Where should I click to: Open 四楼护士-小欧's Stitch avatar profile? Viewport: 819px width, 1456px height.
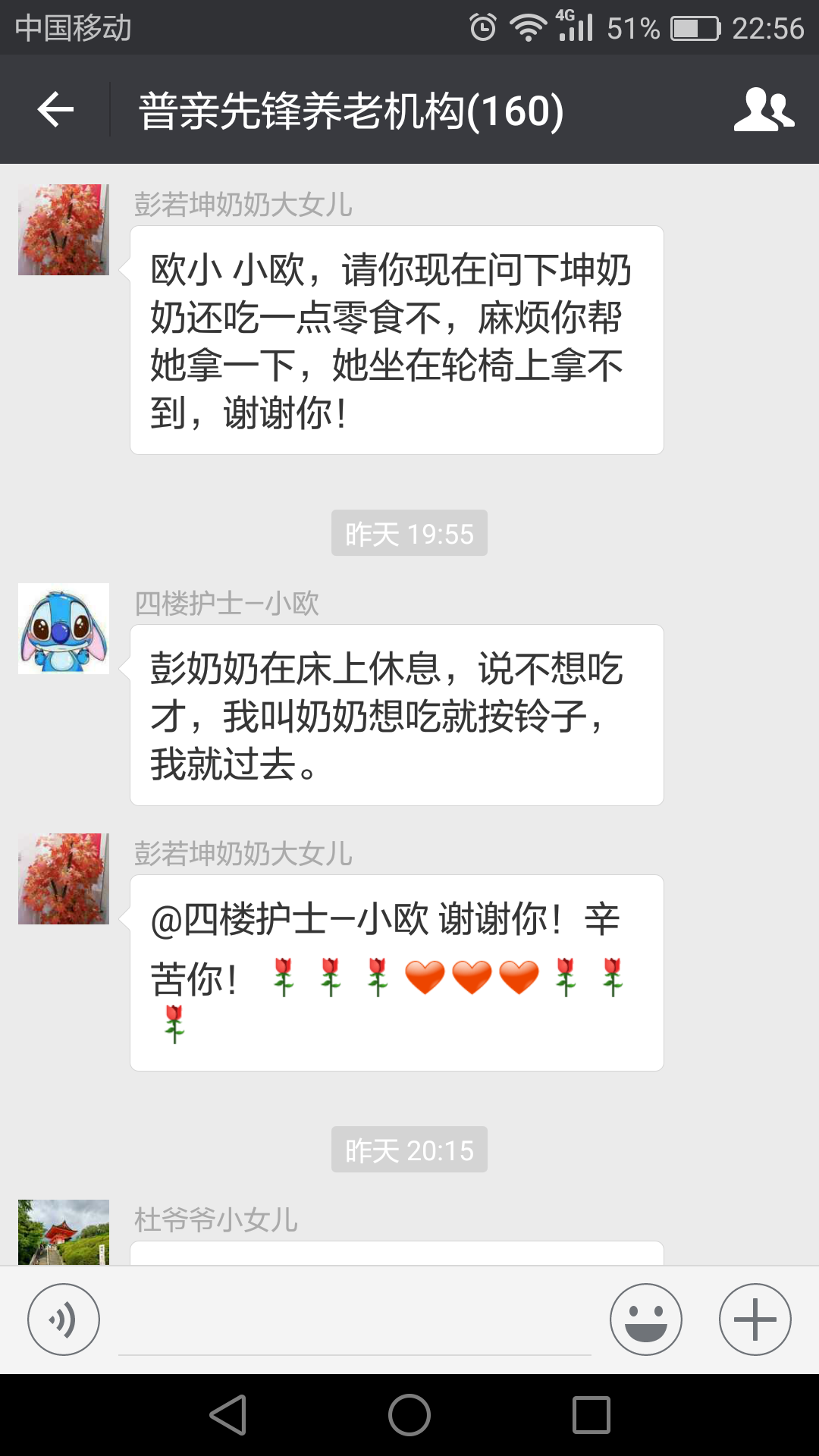[x=64, y=629]
